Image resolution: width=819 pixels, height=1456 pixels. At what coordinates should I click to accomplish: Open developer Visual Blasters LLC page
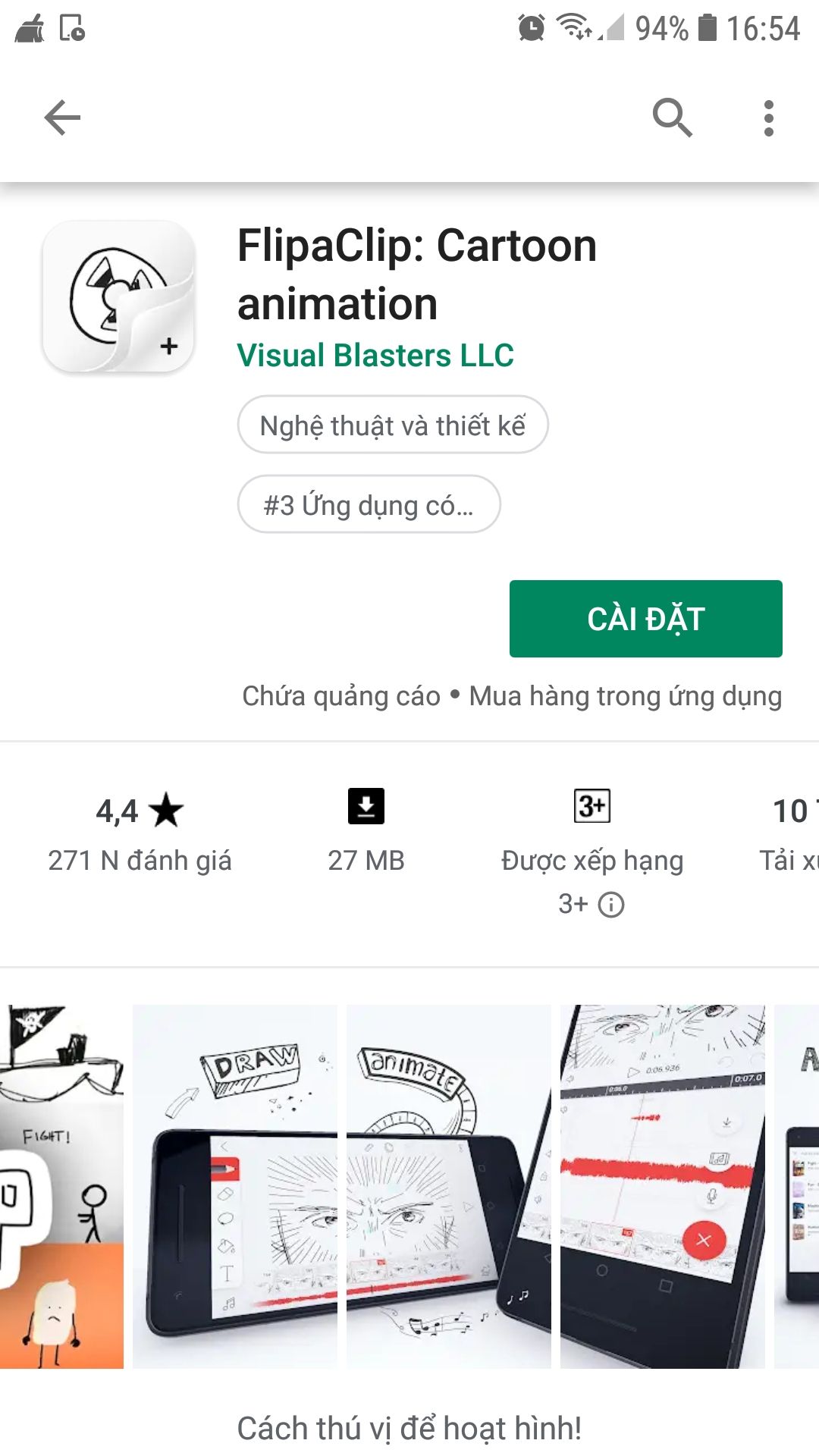point(375,356)
